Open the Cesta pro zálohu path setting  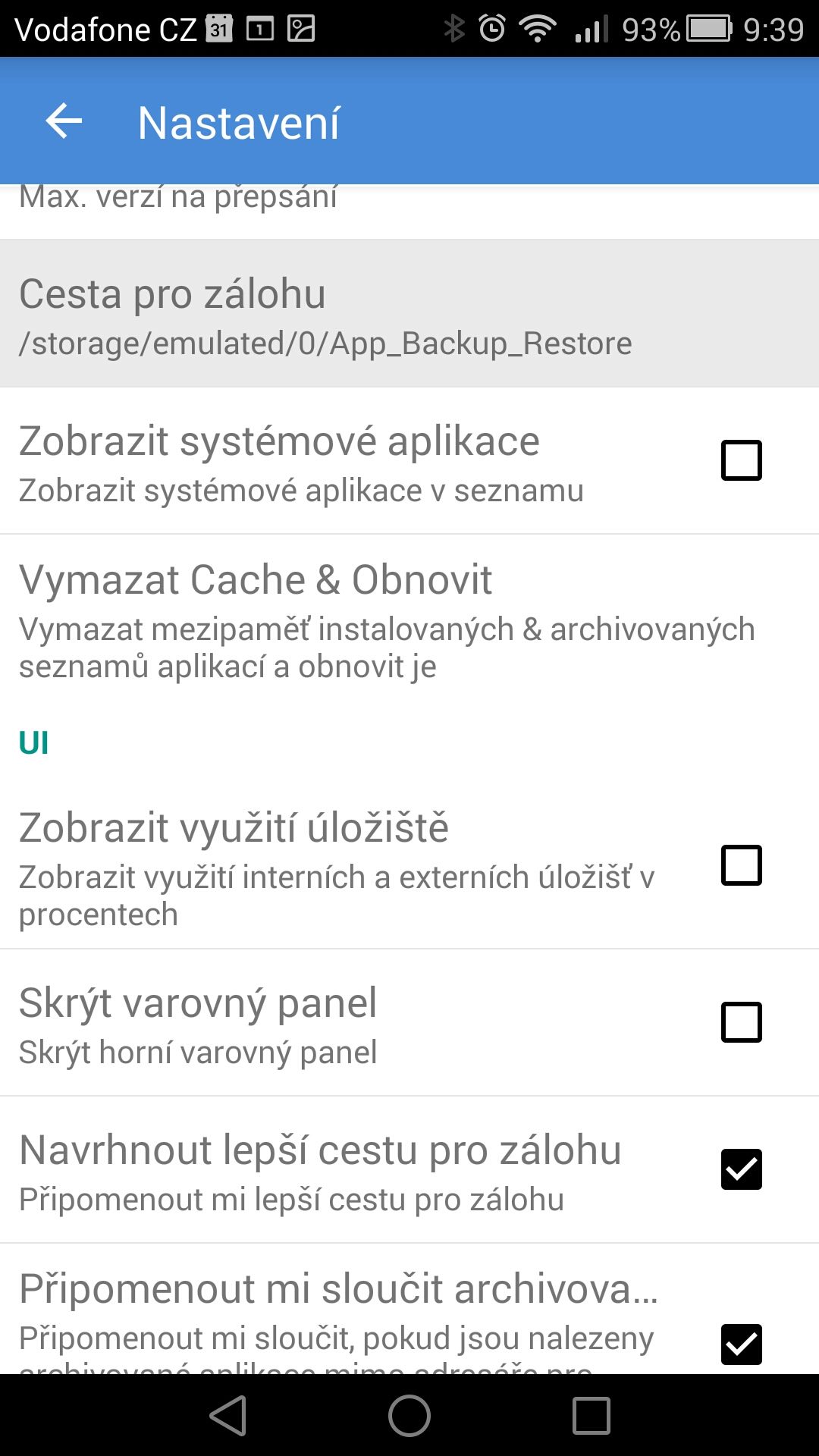click(x=409, y=314)
